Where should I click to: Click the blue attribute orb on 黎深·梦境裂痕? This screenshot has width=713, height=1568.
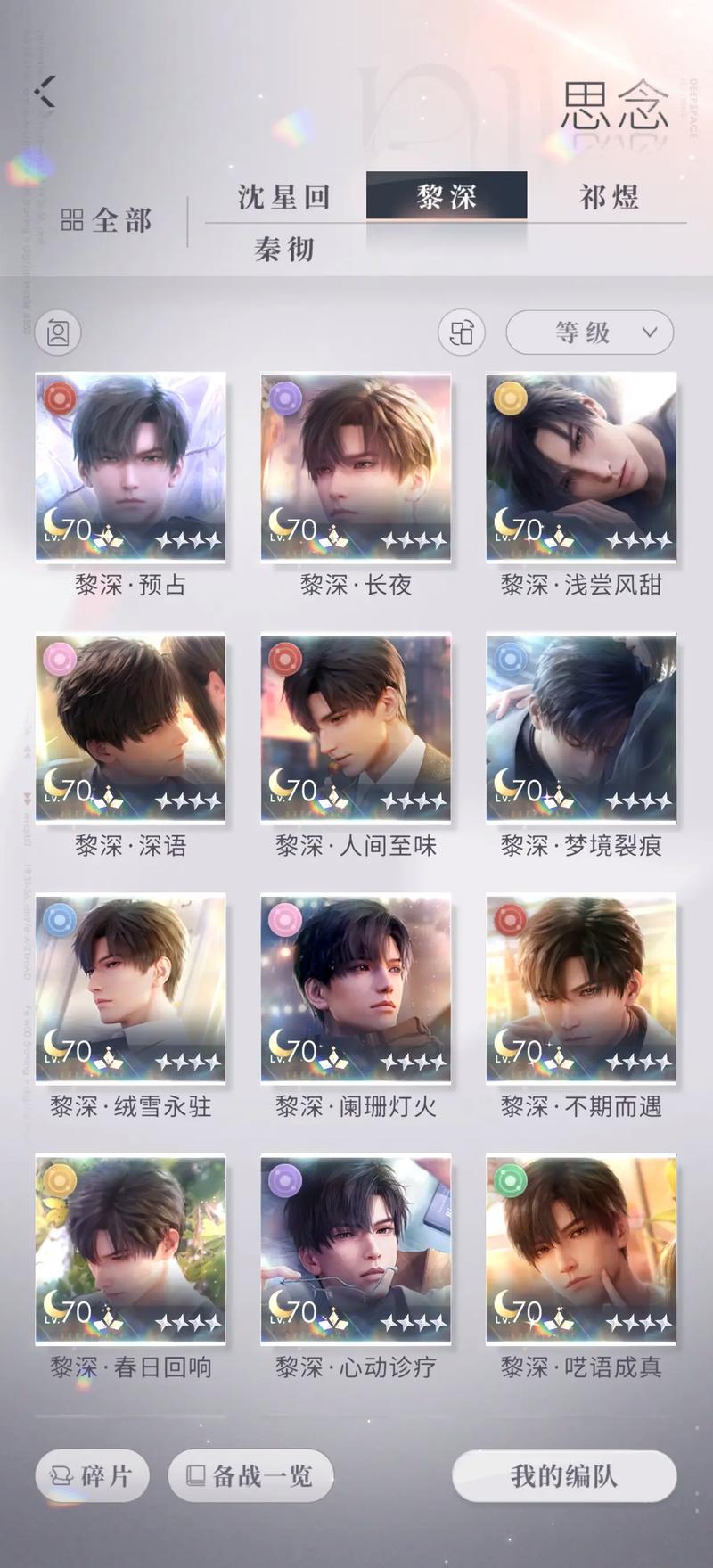[x=511, y=659]
